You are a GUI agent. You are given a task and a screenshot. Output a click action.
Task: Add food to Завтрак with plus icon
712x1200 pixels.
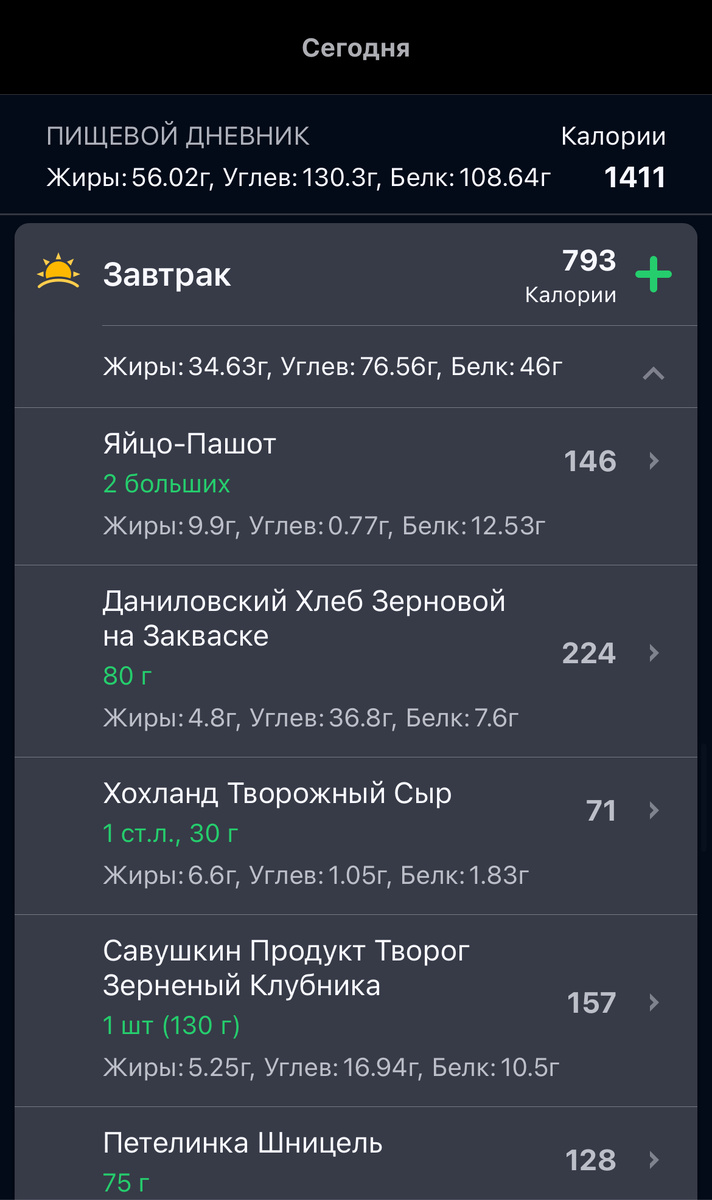point(653,274)
